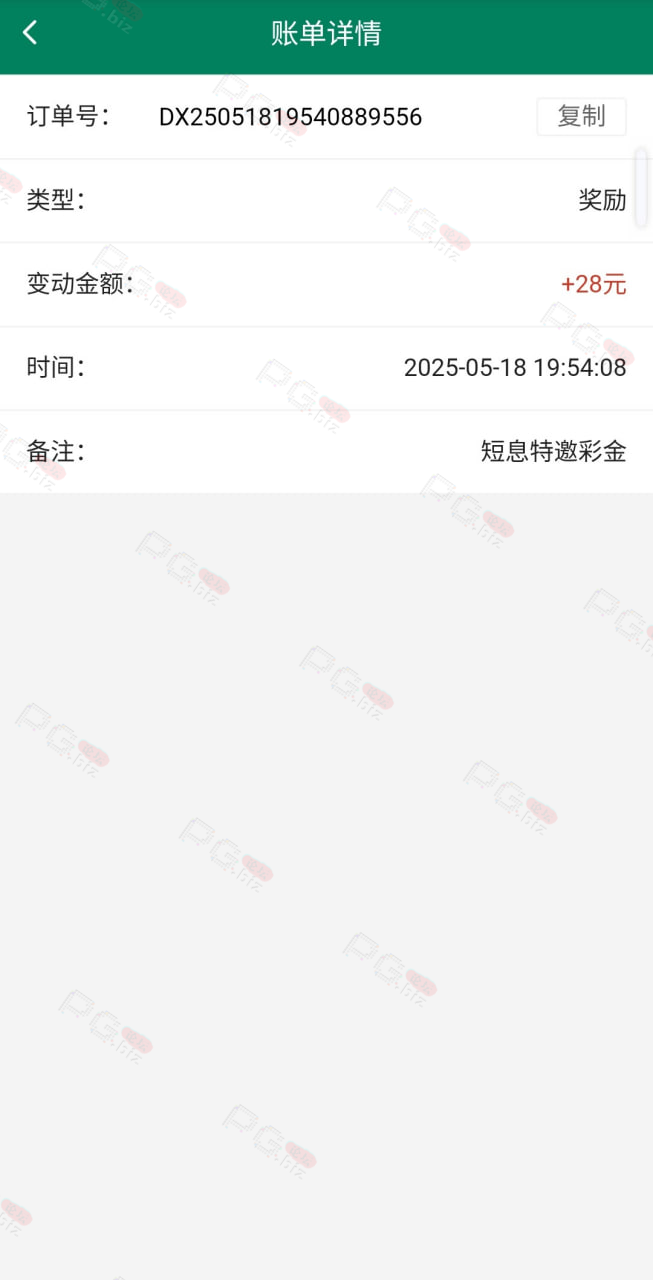Go back using the header arrow
Viewport: 653px width, 1280px height.
pyautogui.click(x=30, y=33)
